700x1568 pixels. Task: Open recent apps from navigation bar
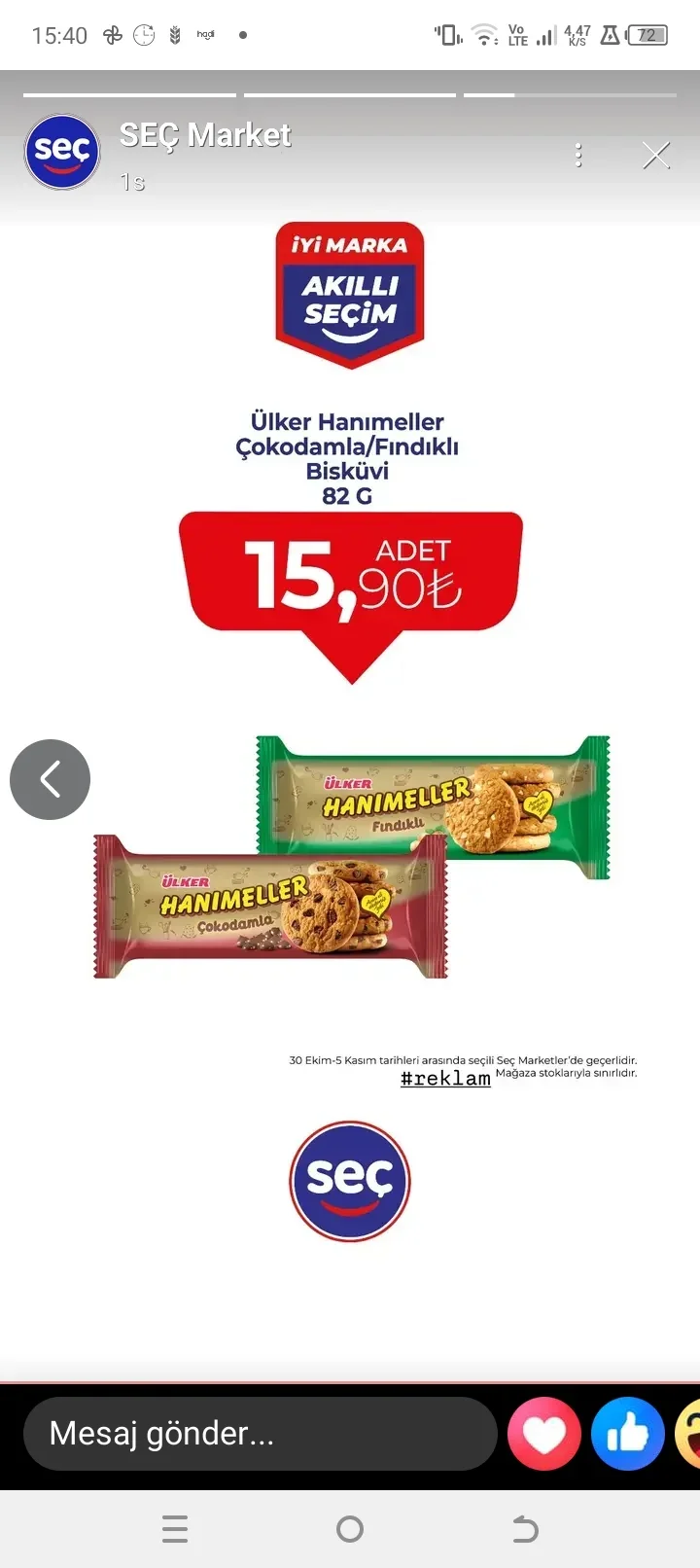(175, 1530)
